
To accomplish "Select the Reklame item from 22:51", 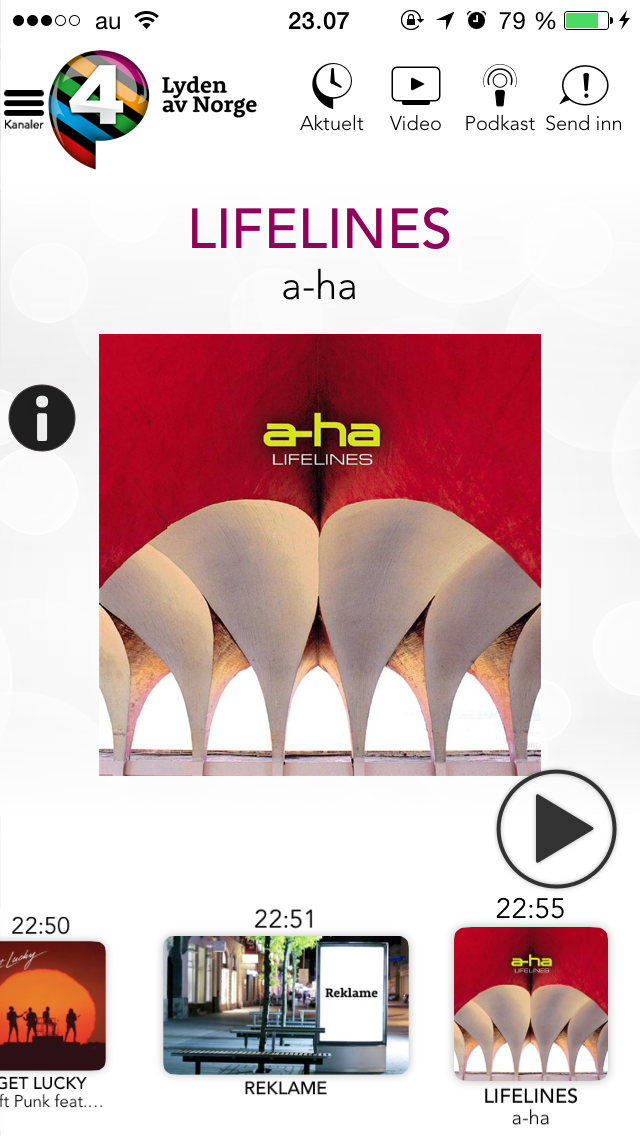I will (x=286, y=1005).
